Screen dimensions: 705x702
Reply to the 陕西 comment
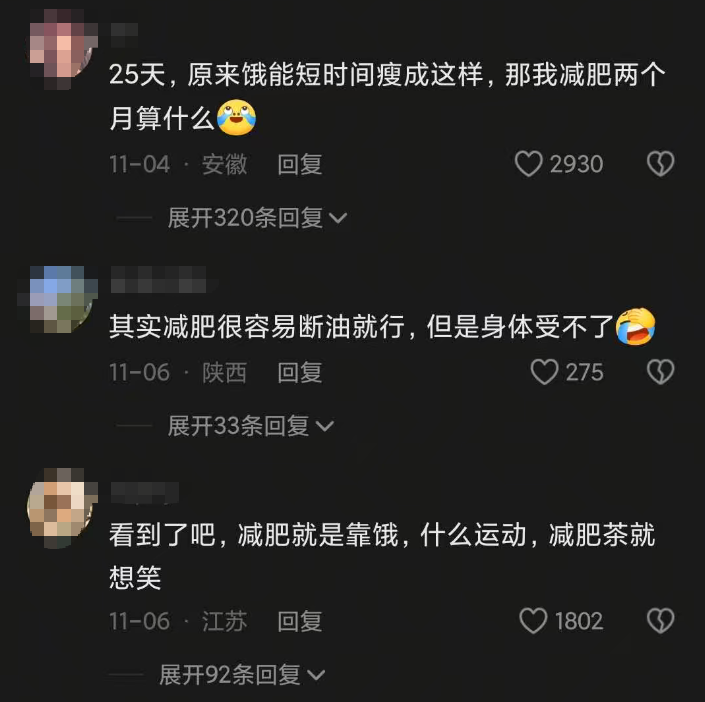click(299, 373)
